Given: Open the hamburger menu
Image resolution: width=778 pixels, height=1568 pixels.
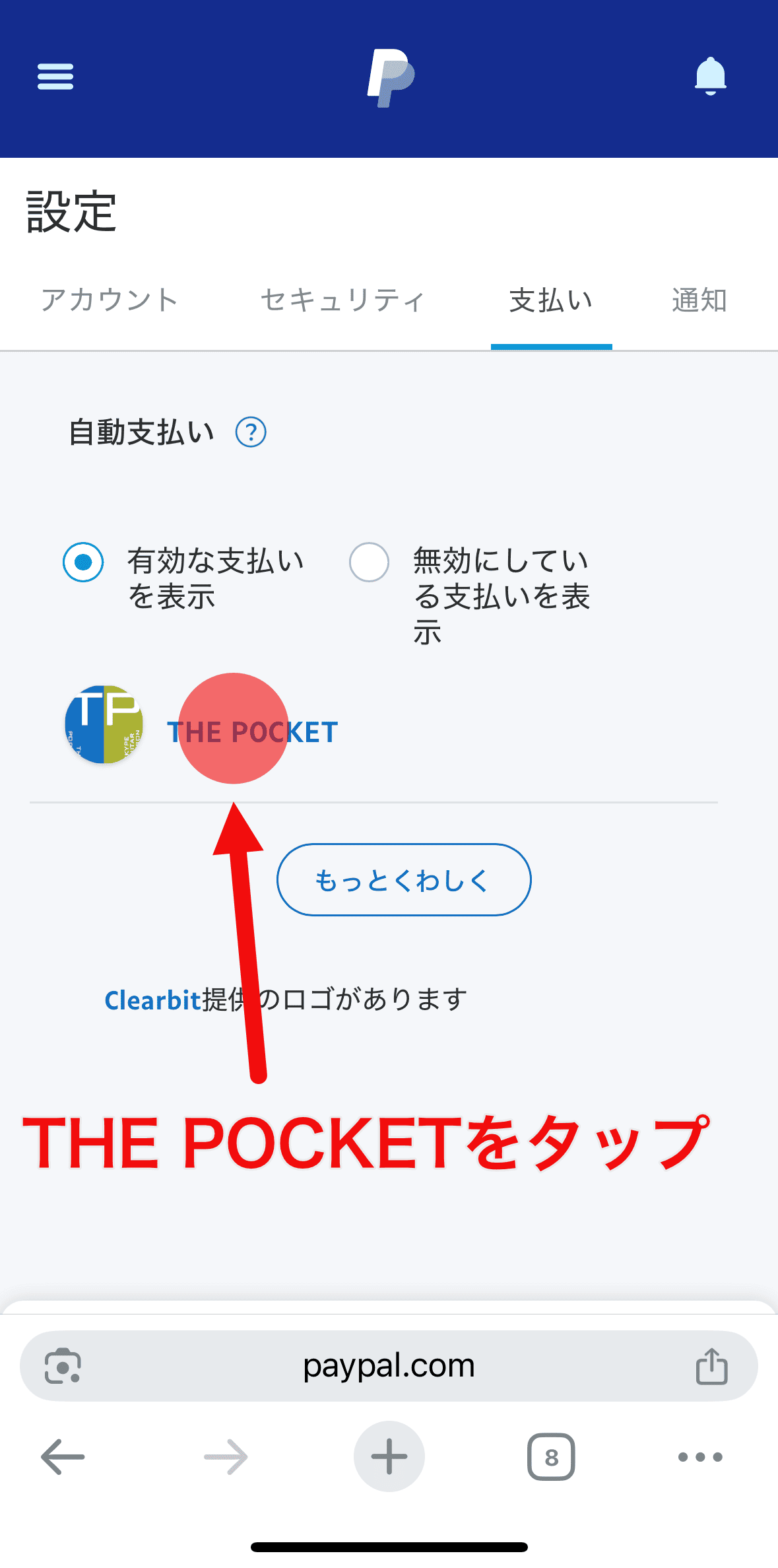Looking at the screenshot, I should (x=55, y=77).
